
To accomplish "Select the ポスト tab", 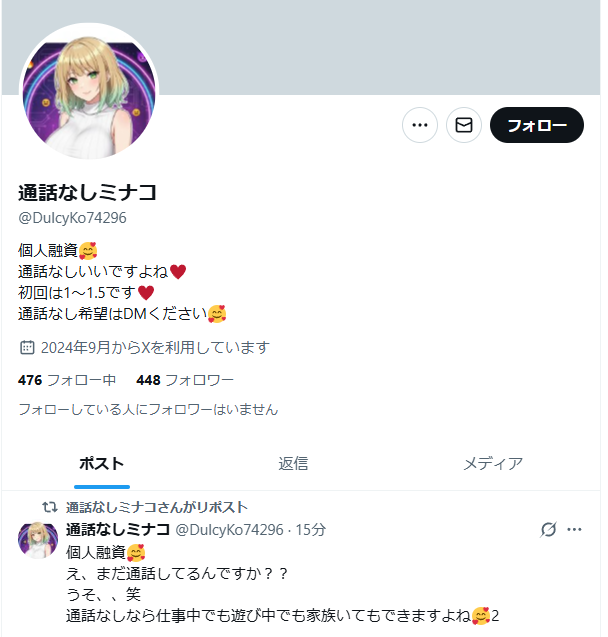I will [x=101, y=463].
